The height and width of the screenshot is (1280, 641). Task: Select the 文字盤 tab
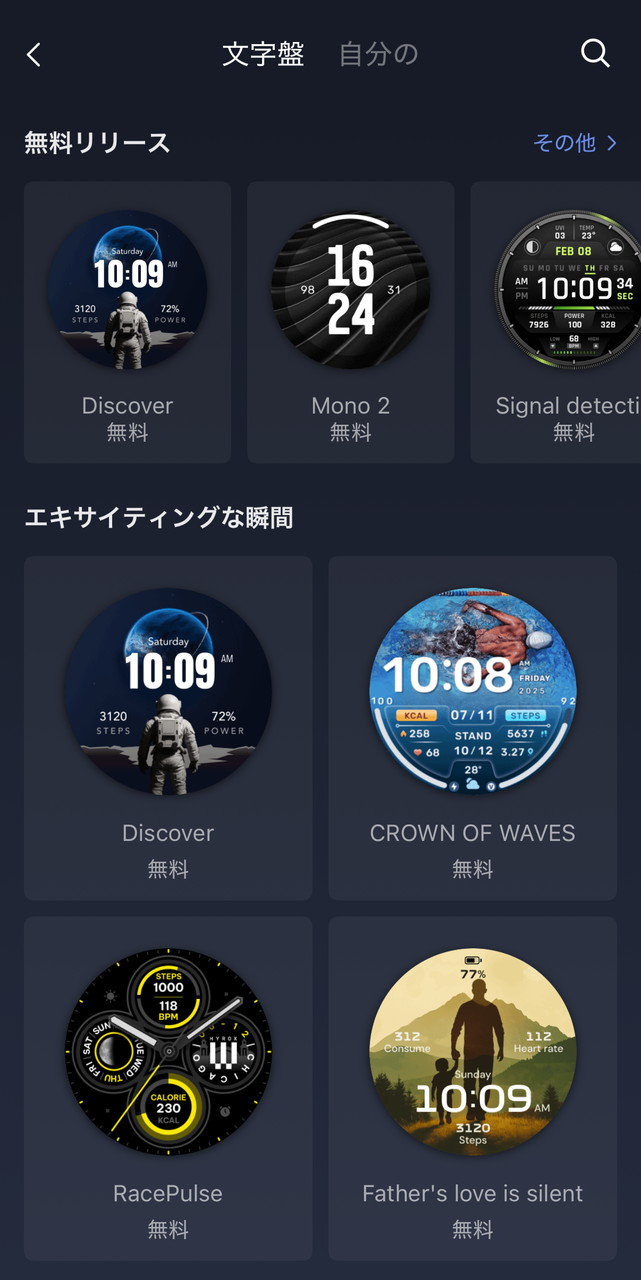pos(263,54)
